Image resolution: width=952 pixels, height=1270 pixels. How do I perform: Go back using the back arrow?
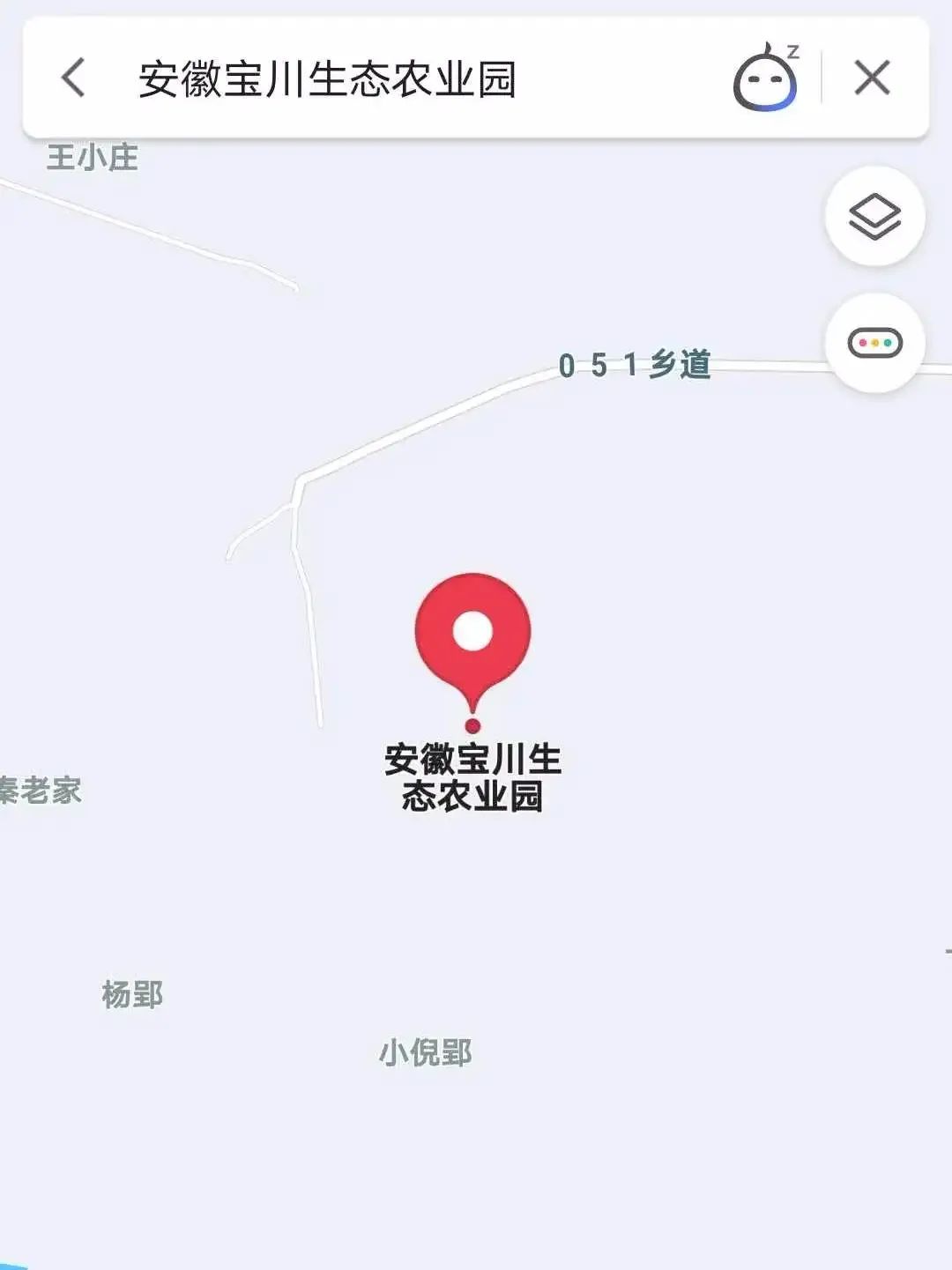(74, 78)
